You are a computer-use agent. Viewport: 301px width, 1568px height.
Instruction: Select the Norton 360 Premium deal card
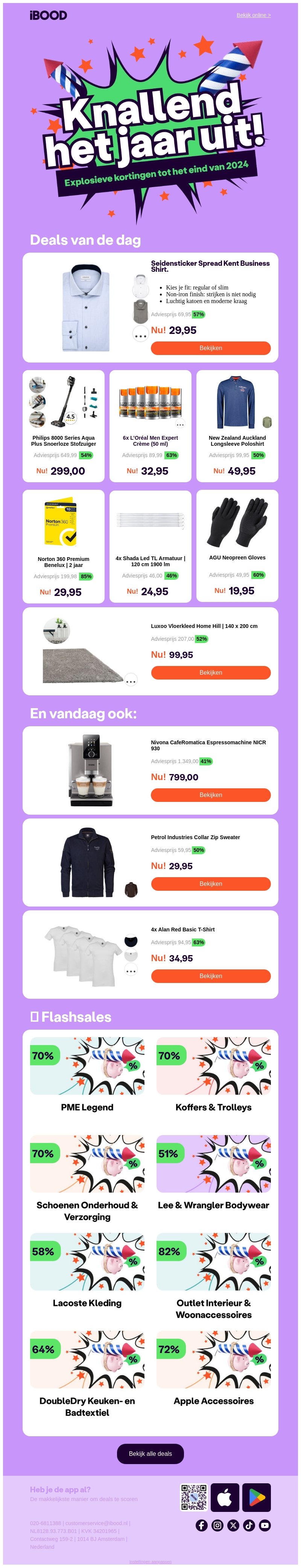(x=63, y=546)
